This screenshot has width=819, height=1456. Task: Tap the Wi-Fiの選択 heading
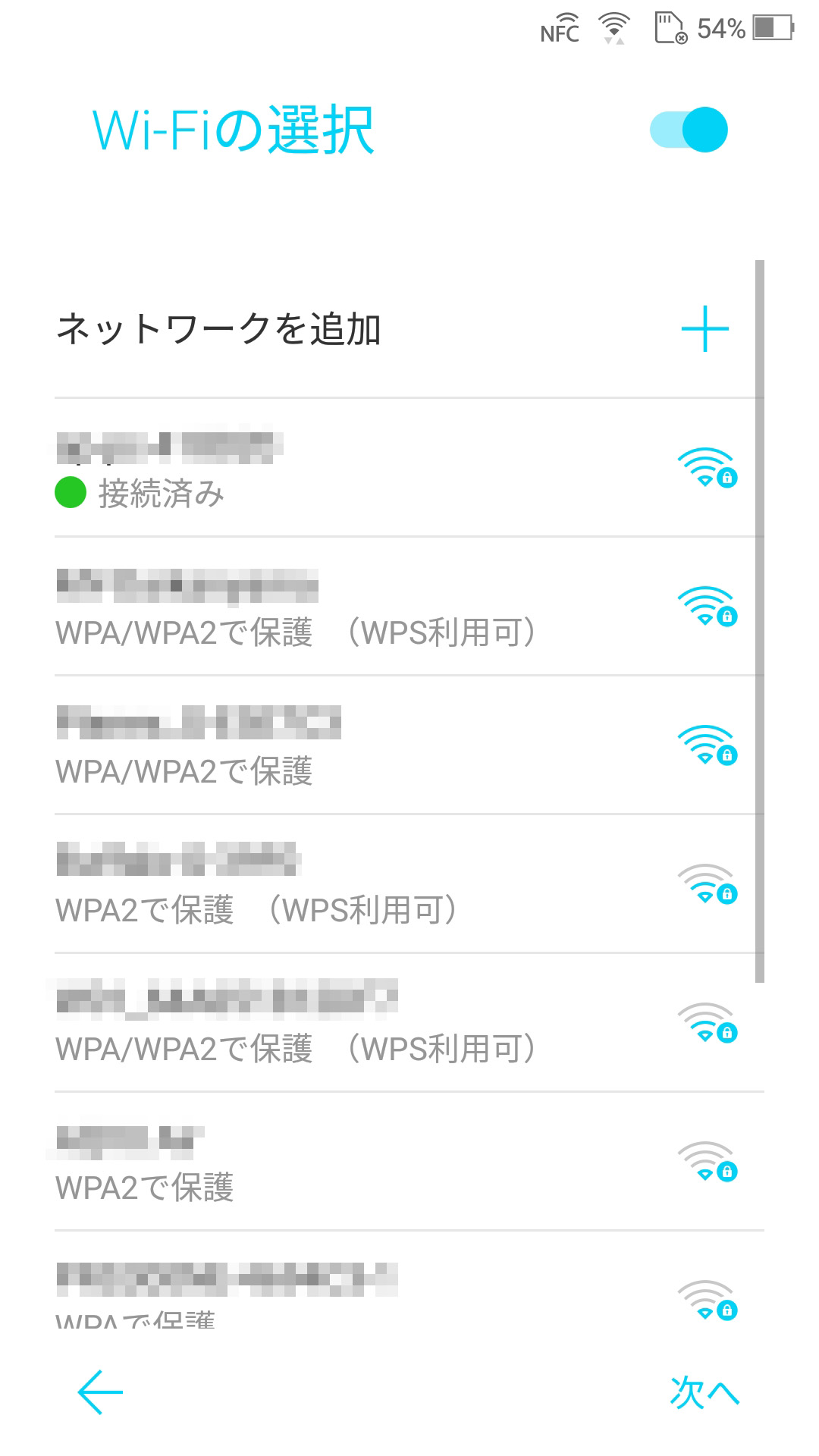pos(231,130)
